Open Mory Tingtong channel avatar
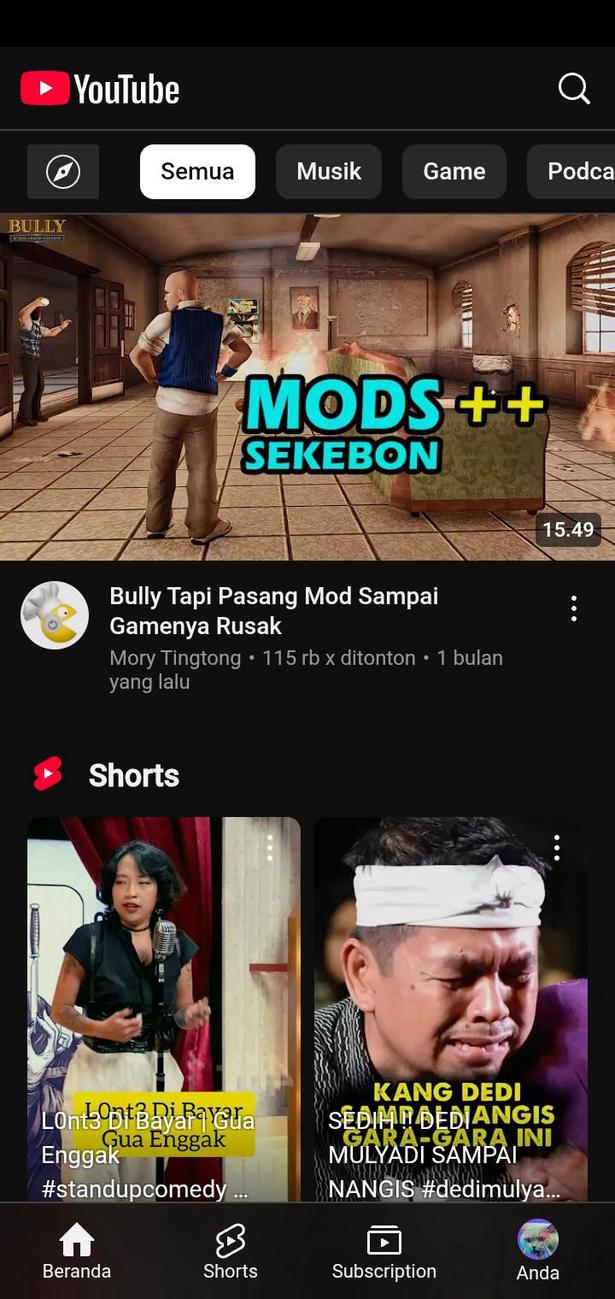Image resolution: width=615 pixels, height=1299 pixels. (x=55, y=615)
